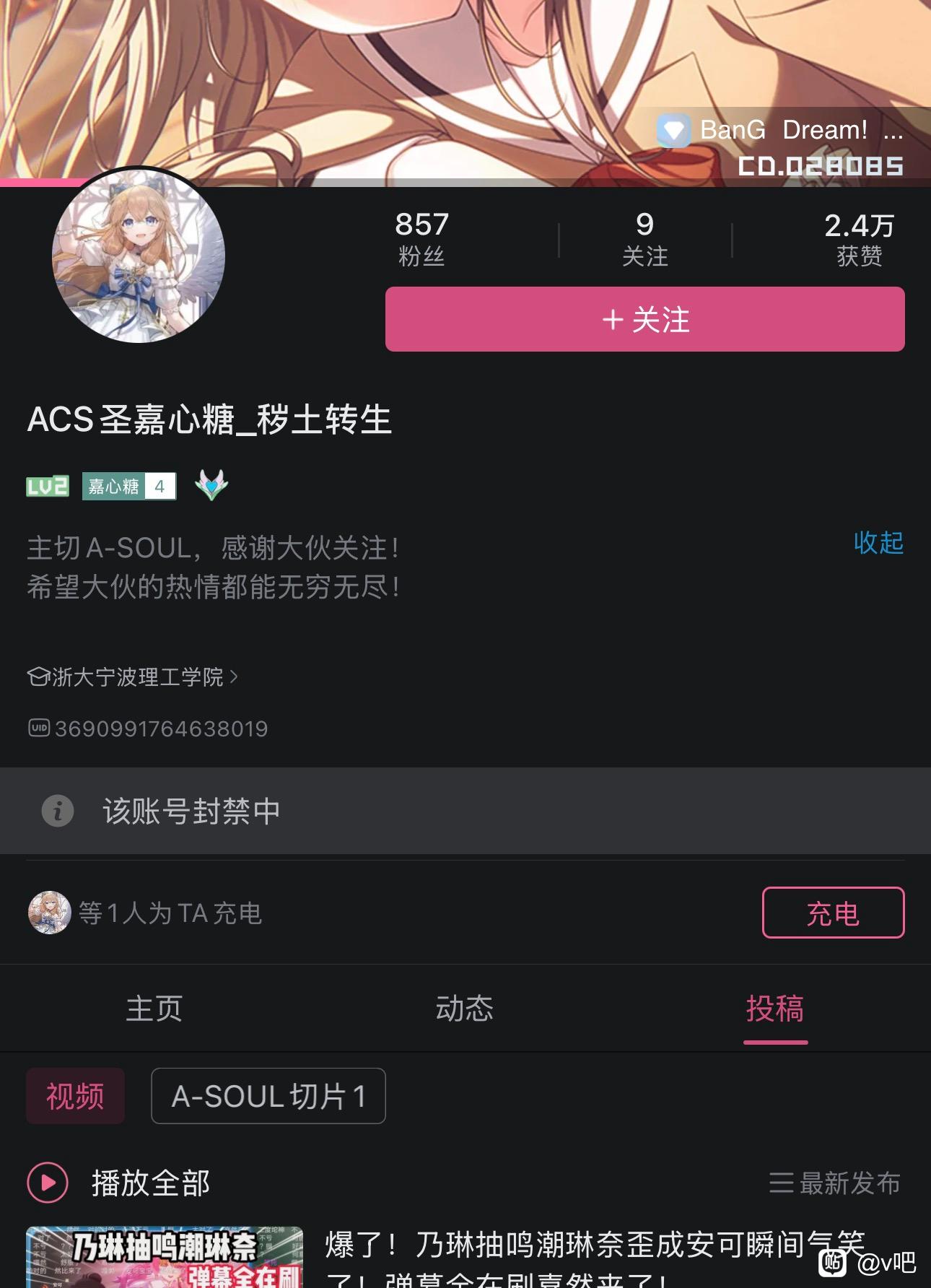View the profile avatar
This screenshot has height=1288, width=931.
[x=139, y=257]
